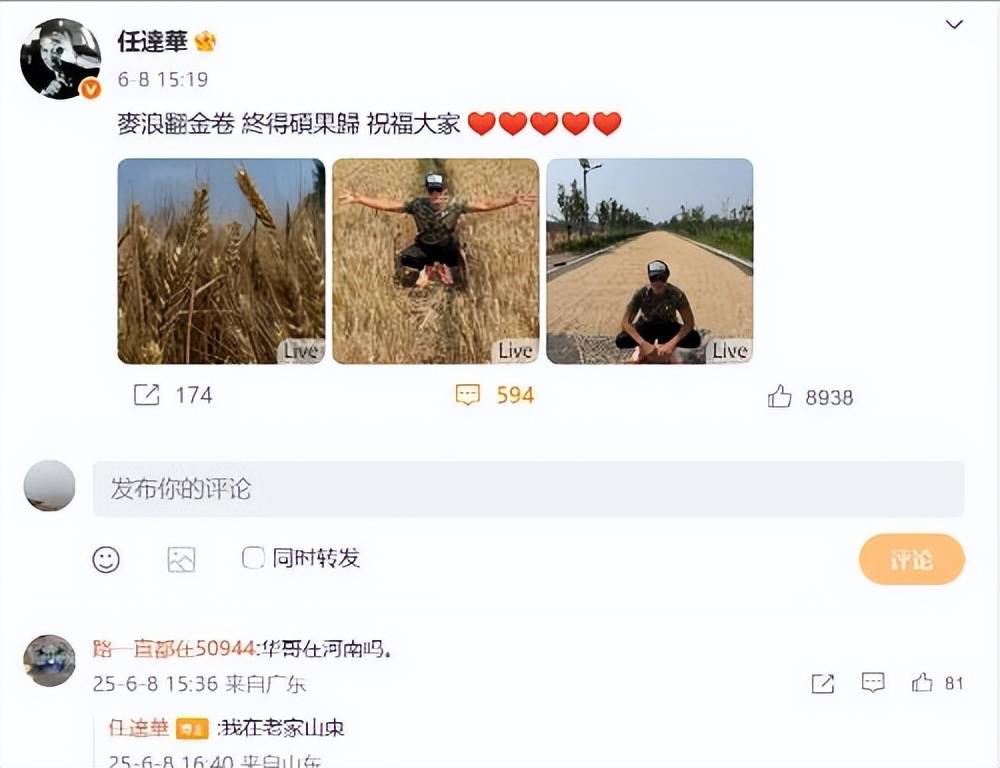Open the emoji picker
Viewport: 1000px width, 768px height.
click(106, 559)
